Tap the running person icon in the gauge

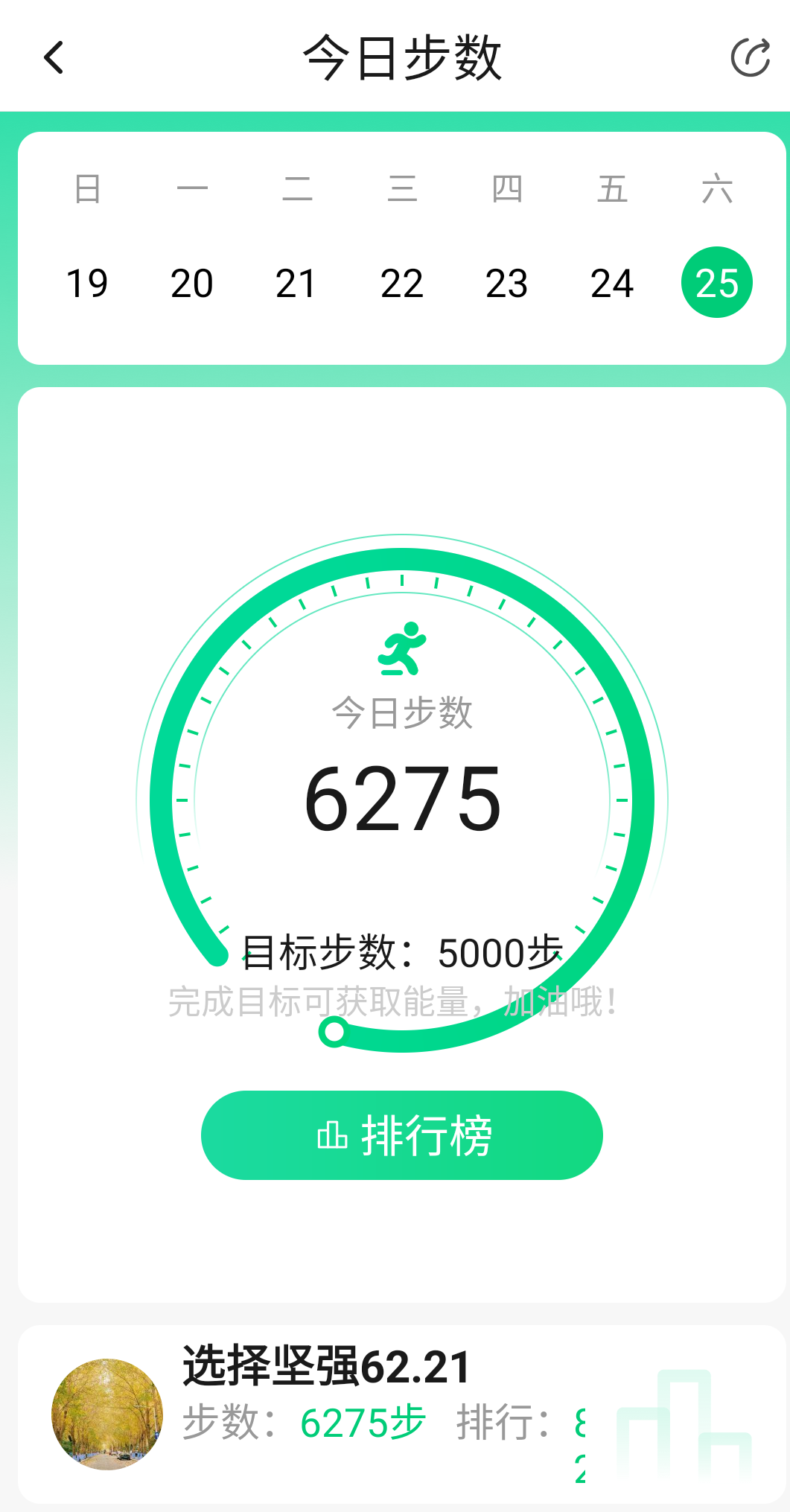point(401,646)
